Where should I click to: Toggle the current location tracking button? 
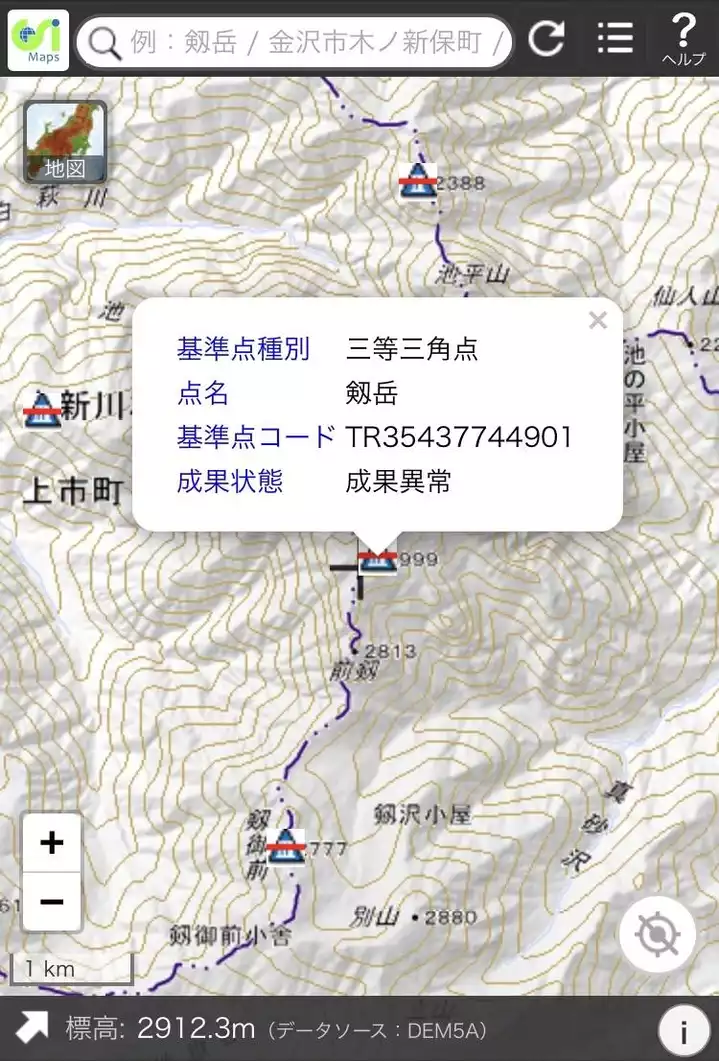pos(658,936)
